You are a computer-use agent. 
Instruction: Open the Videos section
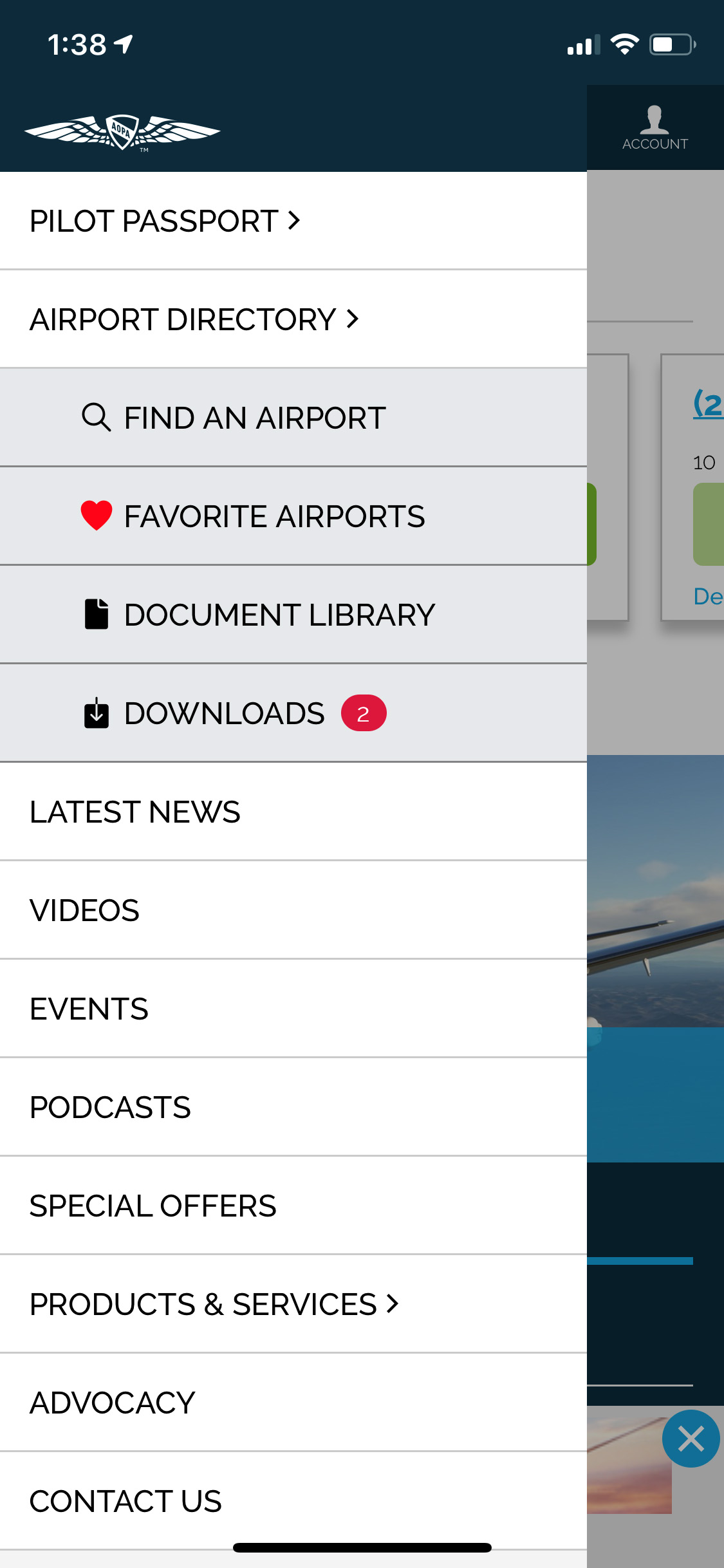(85, 910)
